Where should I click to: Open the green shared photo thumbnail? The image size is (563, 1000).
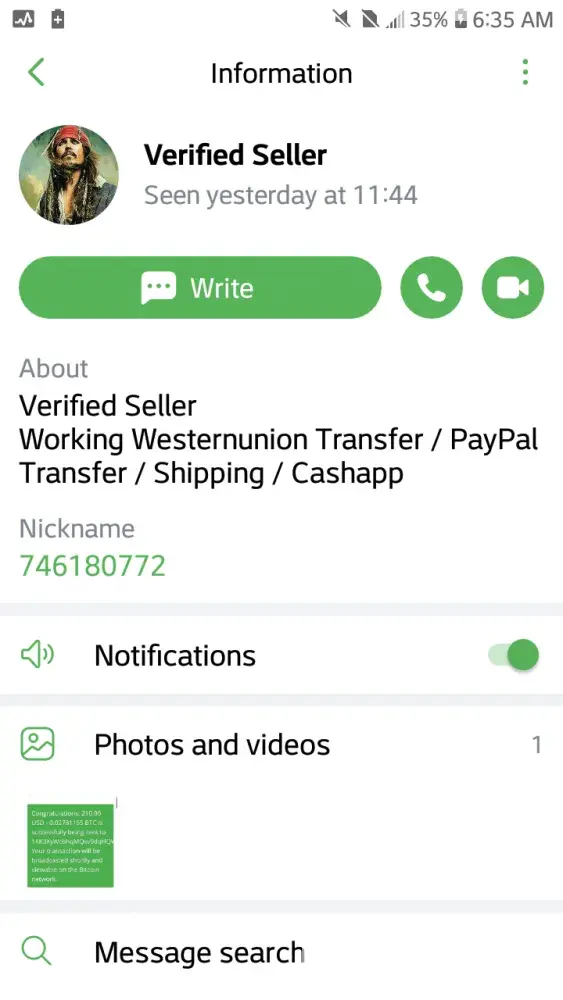[70, 846]
